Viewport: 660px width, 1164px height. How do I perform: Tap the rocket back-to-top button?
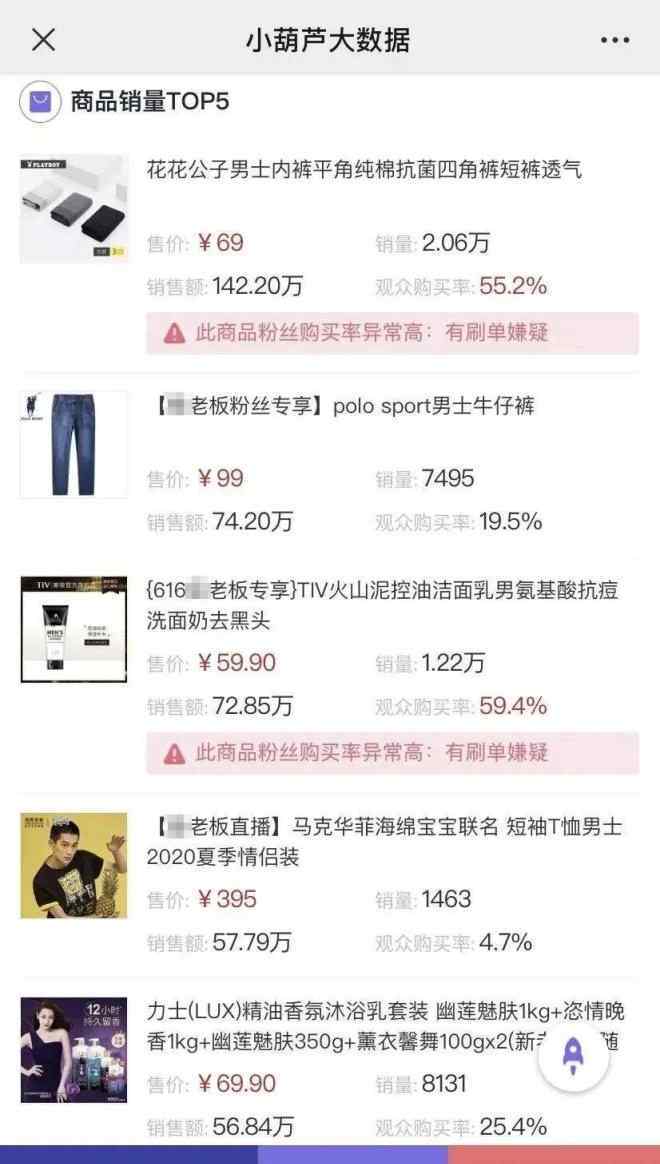[573, 1052]
